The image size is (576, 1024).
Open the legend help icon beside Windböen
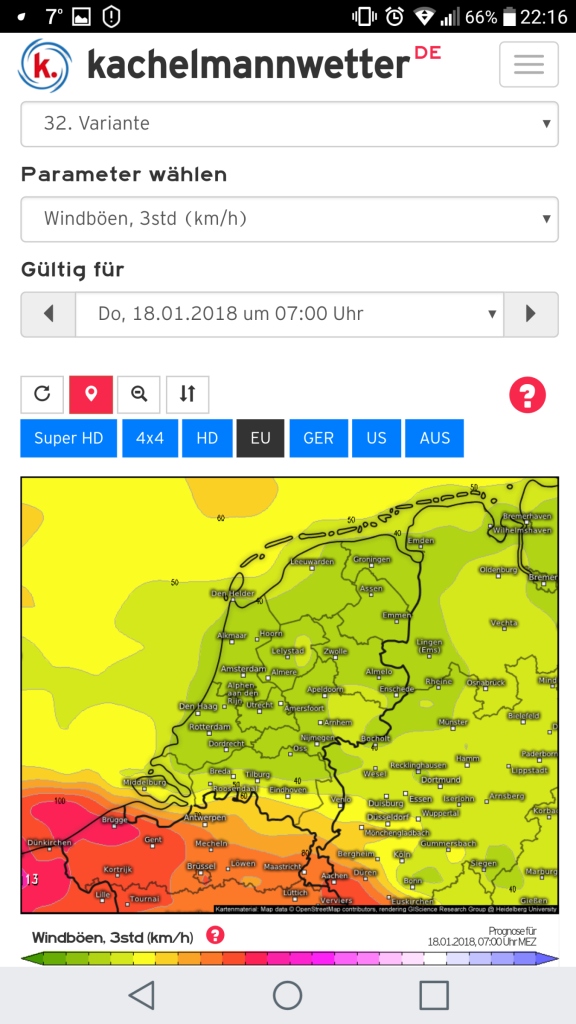(x=216, y=935)
